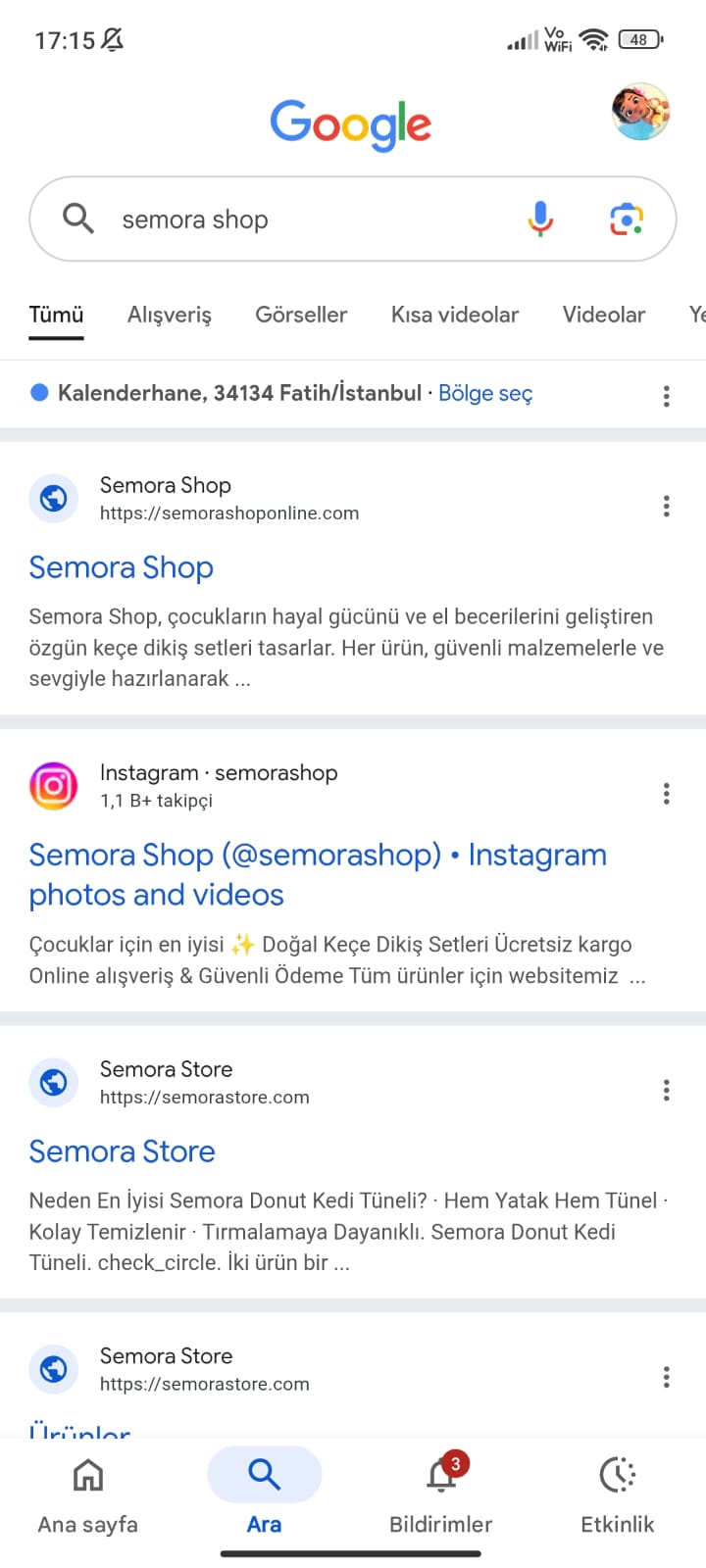Open more options for the Instagram result
The image size is (706, 1568).
click(x=667, y=793)
